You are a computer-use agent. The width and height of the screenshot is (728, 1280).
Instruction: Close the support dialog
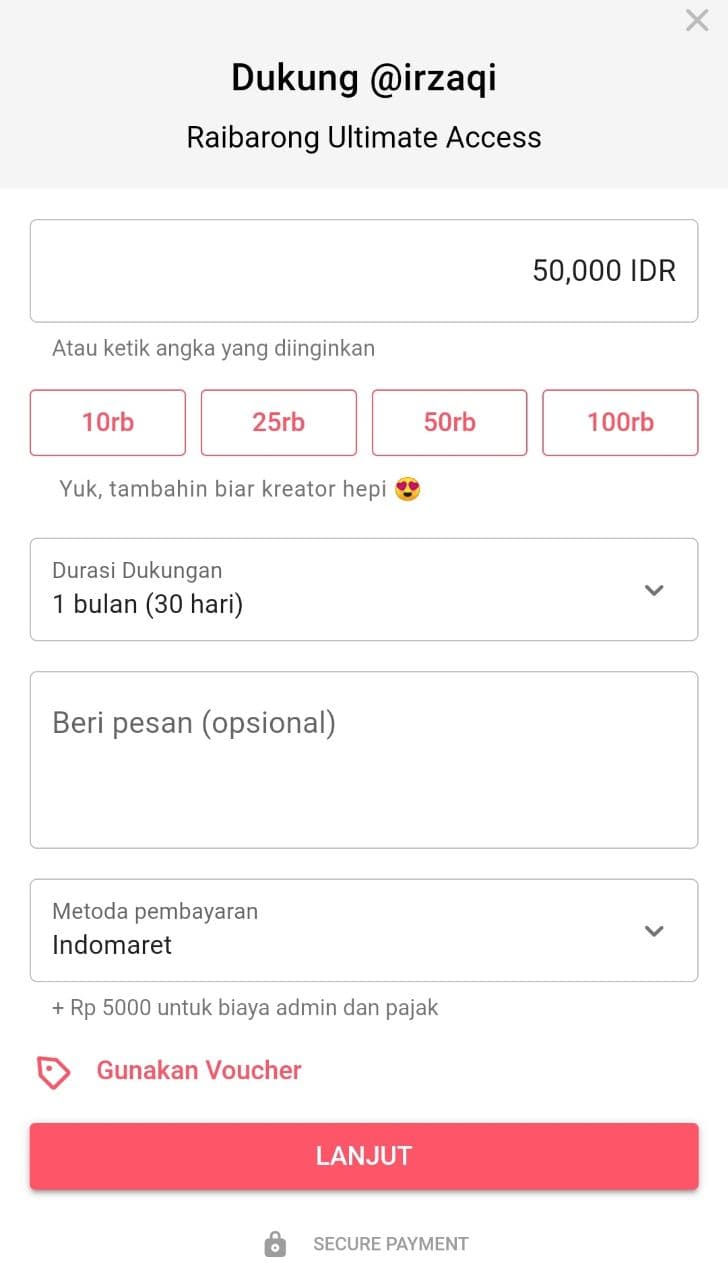tap(697, 20)
